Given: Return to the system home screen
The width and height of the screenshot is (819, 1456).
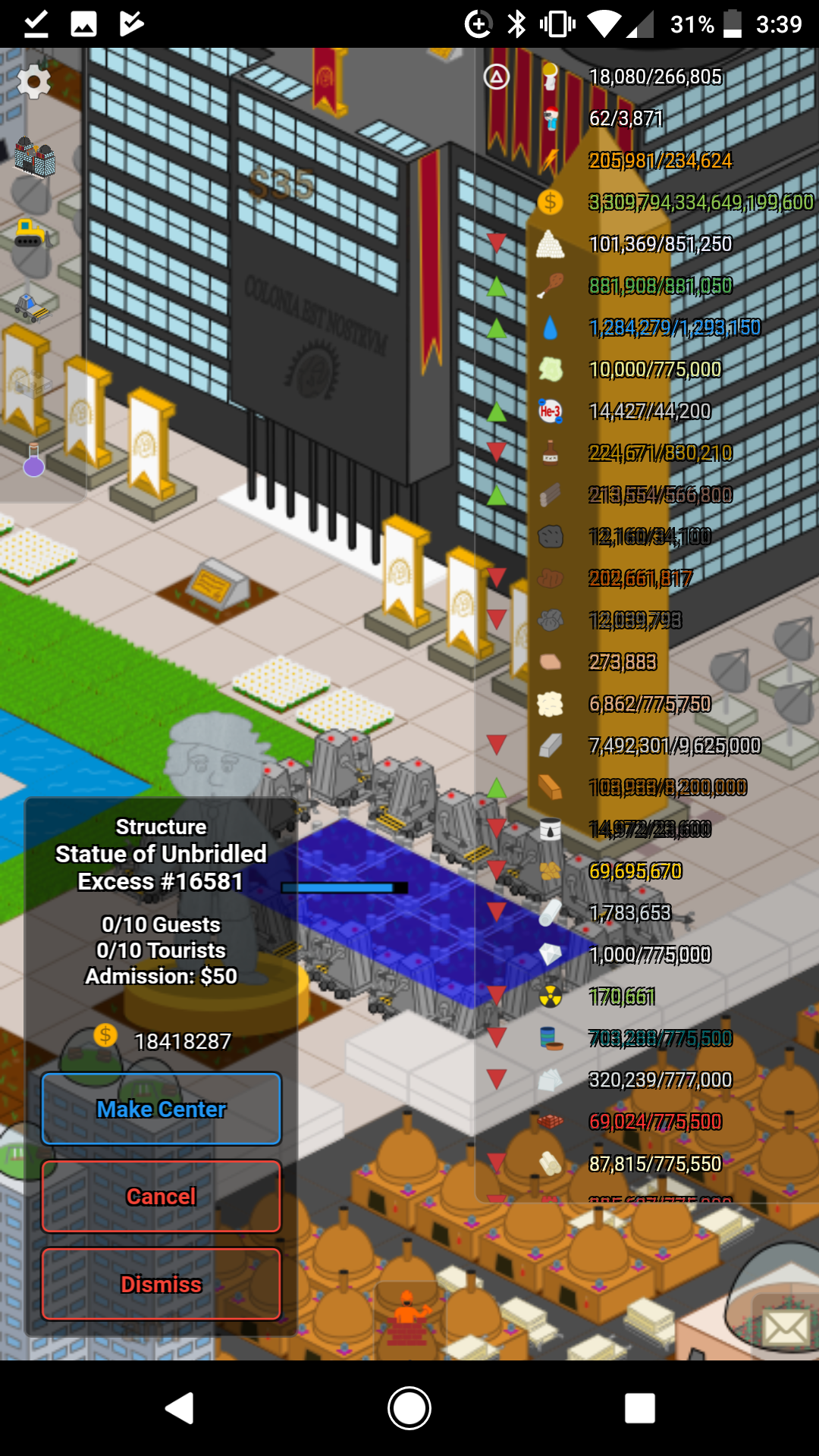Looking at the screenshot, I should (x=409, y=1408).
